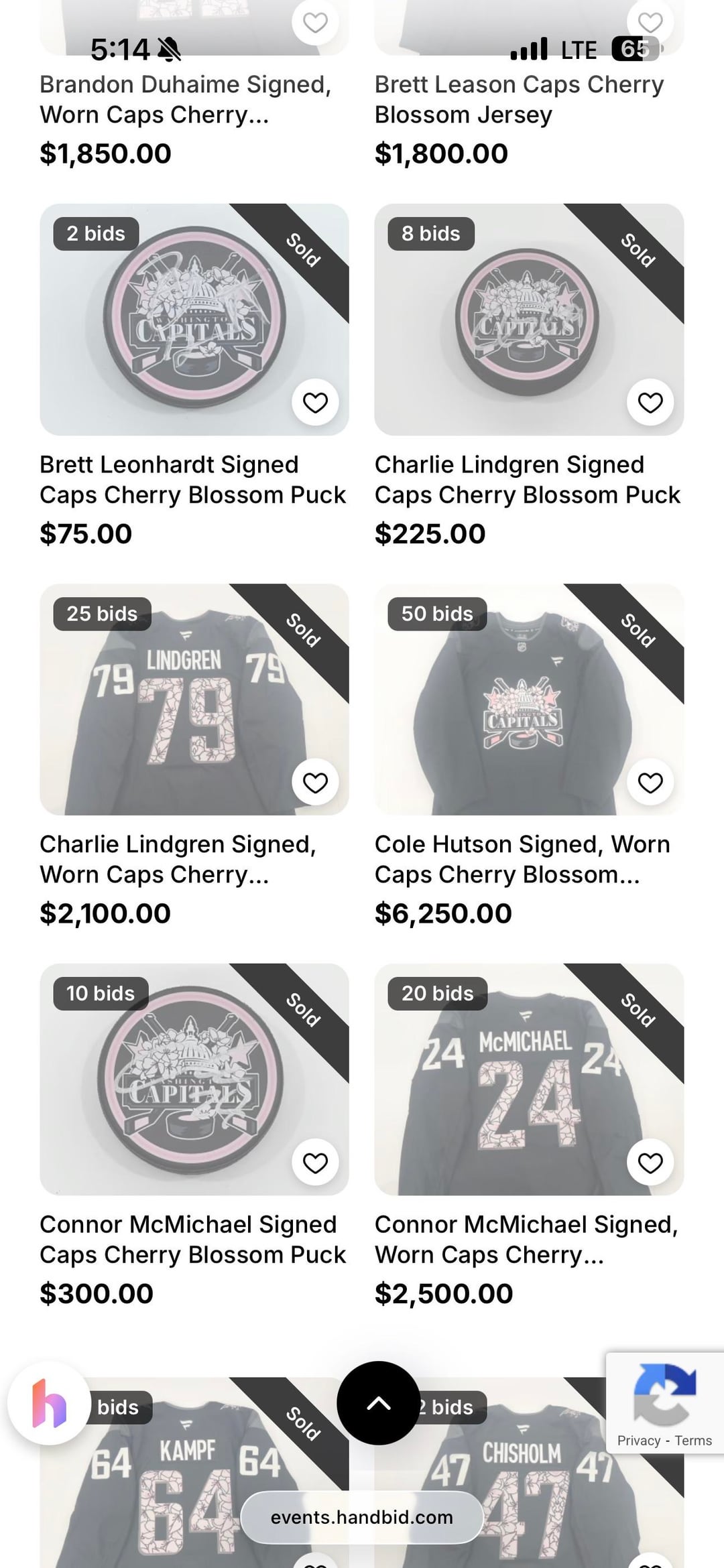
Task: Open the reCAPTCHA Privacy link
Action: pyautogui.click(x=638, y=1441)
